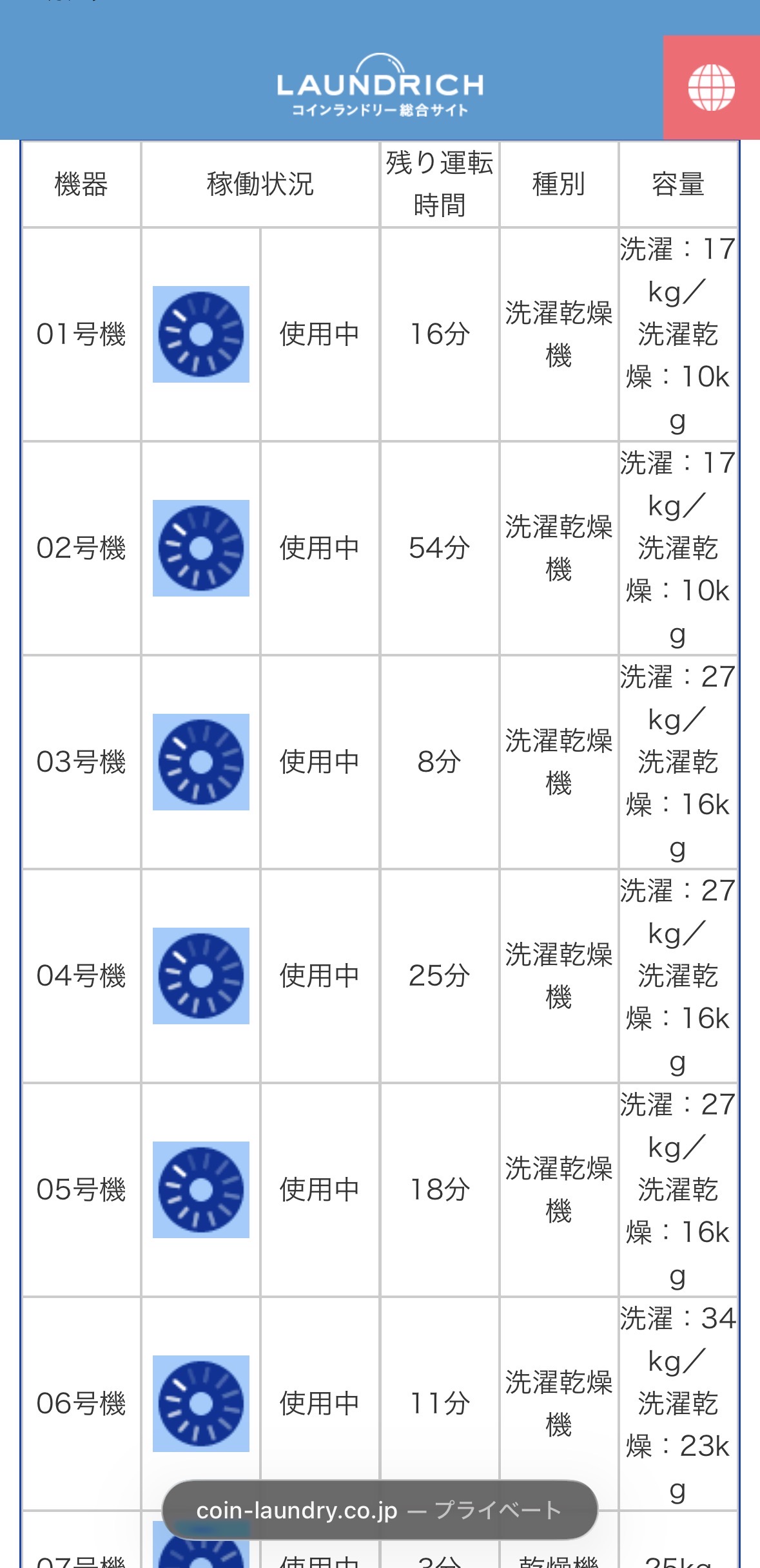Screen dimensions: 760x1568
Task: Open the language globe button
Action: [x=711, y=88]
